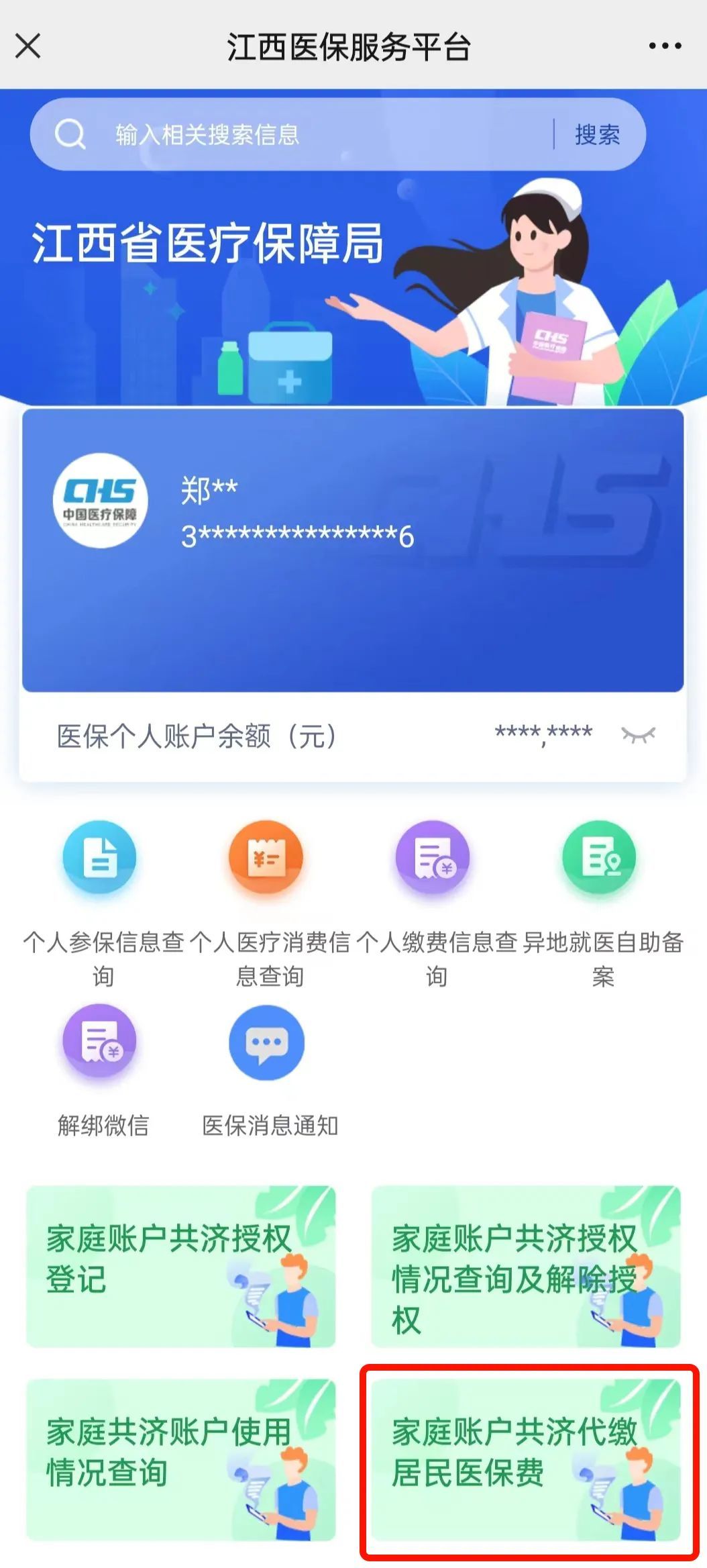Open 家庭账户共济代缴居民医保费

pos(526,1459)
